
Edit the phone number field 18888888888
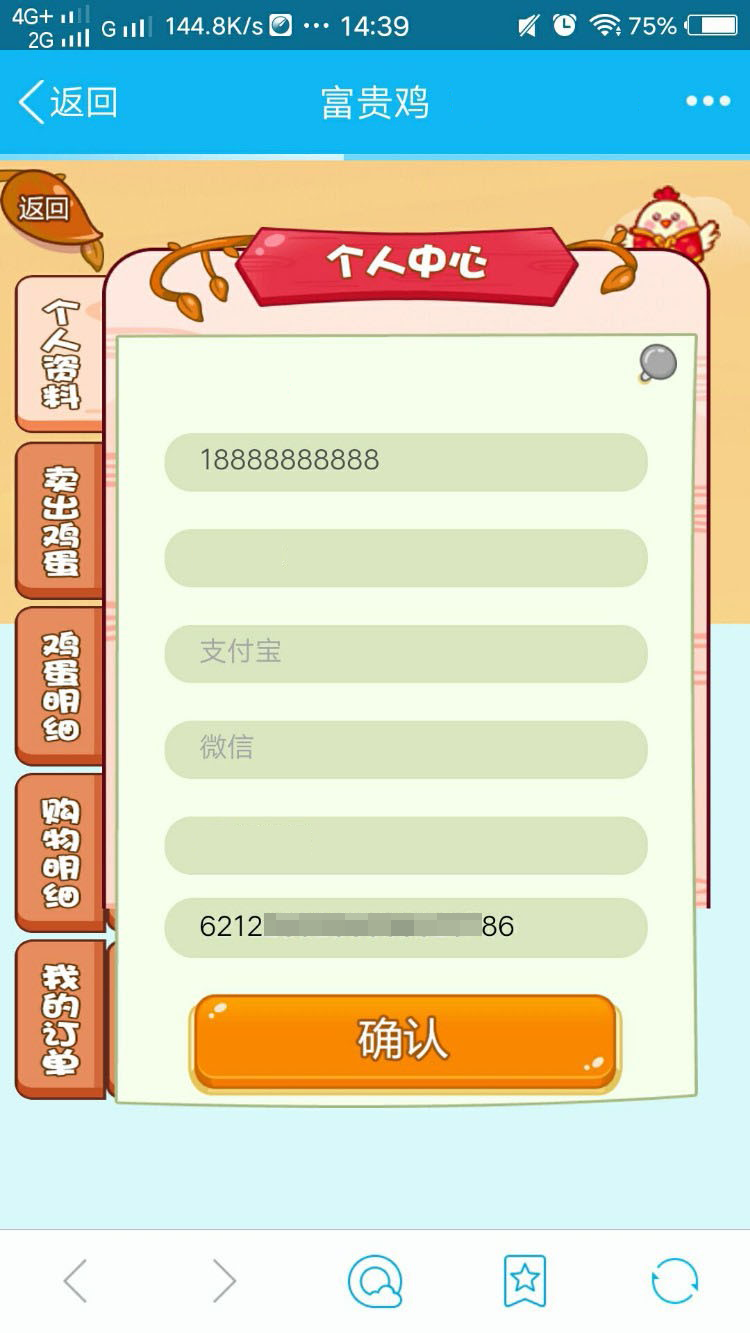pos(405,461)
